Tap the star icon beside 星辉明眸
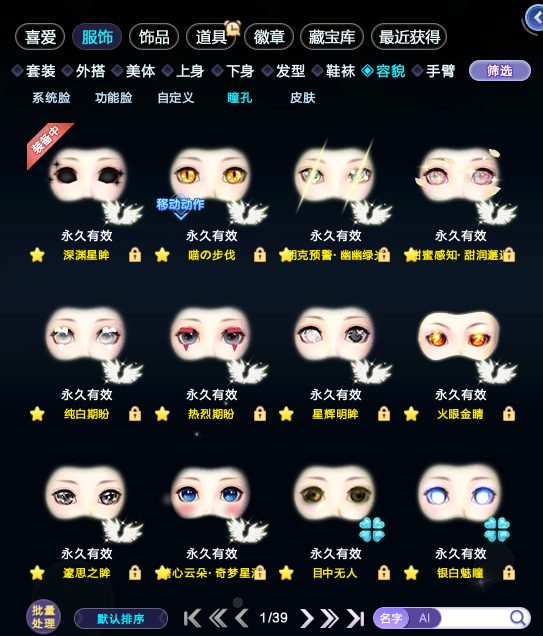Image resolution: width=543 pixels, height=636 pixels. 286,414
